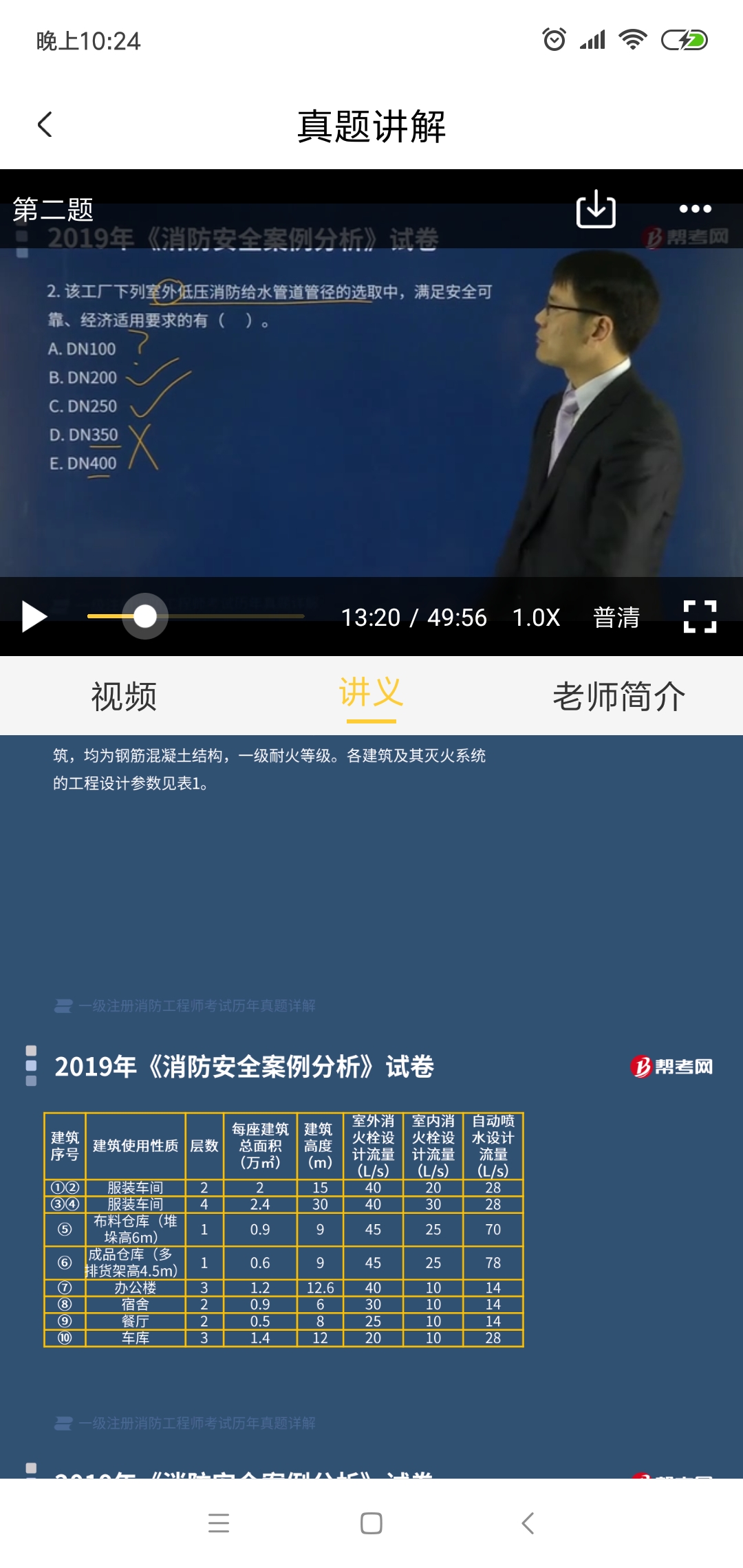Viewport: 743px width, 1568px height.
Task: Select the 讲义 tab
Action: [x=371, y=695]
